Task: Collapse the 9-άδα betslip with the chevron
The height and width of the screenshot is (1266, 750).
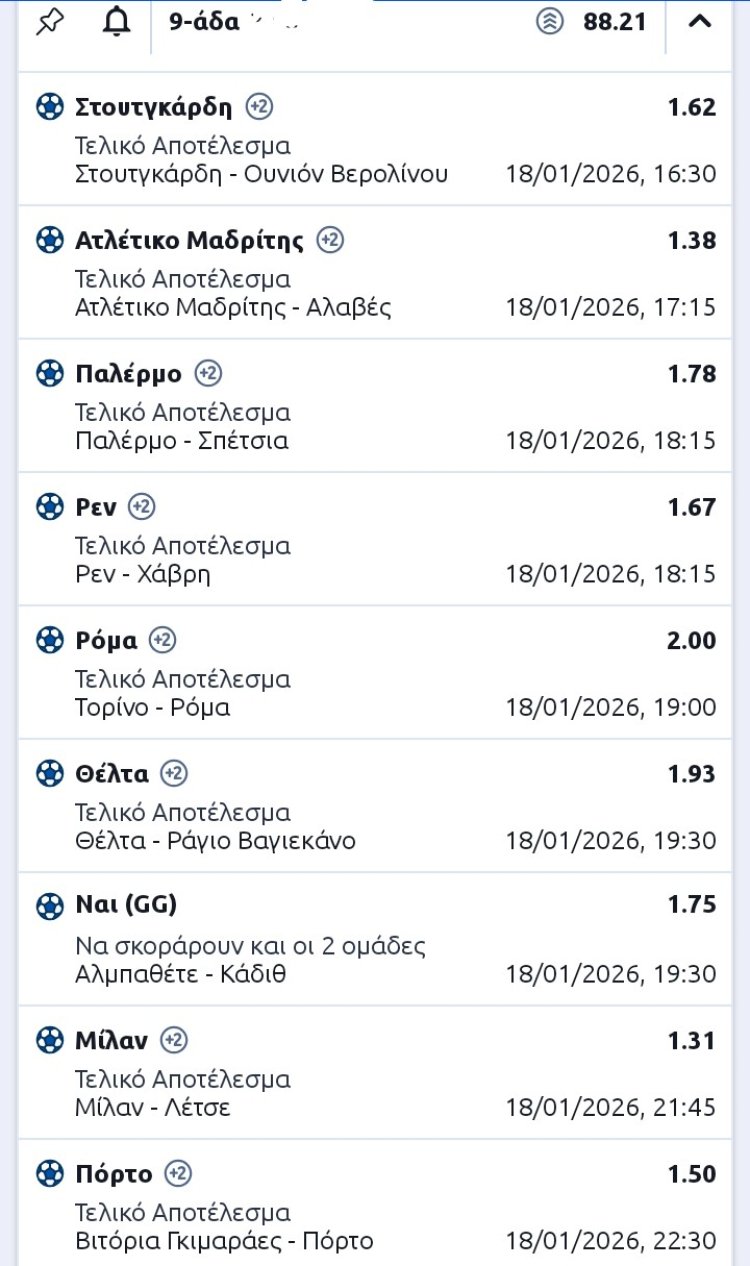Action: tap(700, 21)
